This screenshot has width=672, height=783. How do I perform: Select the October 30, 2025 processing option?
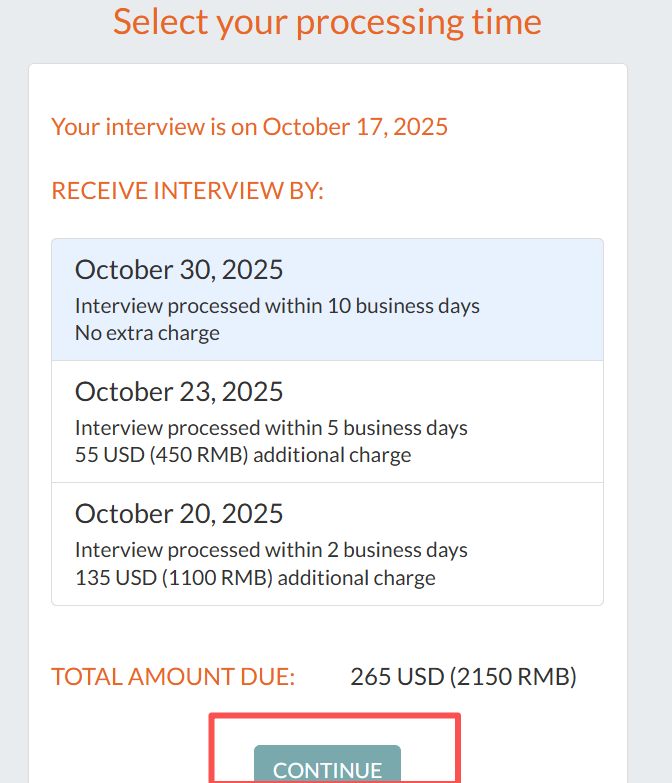327,299
